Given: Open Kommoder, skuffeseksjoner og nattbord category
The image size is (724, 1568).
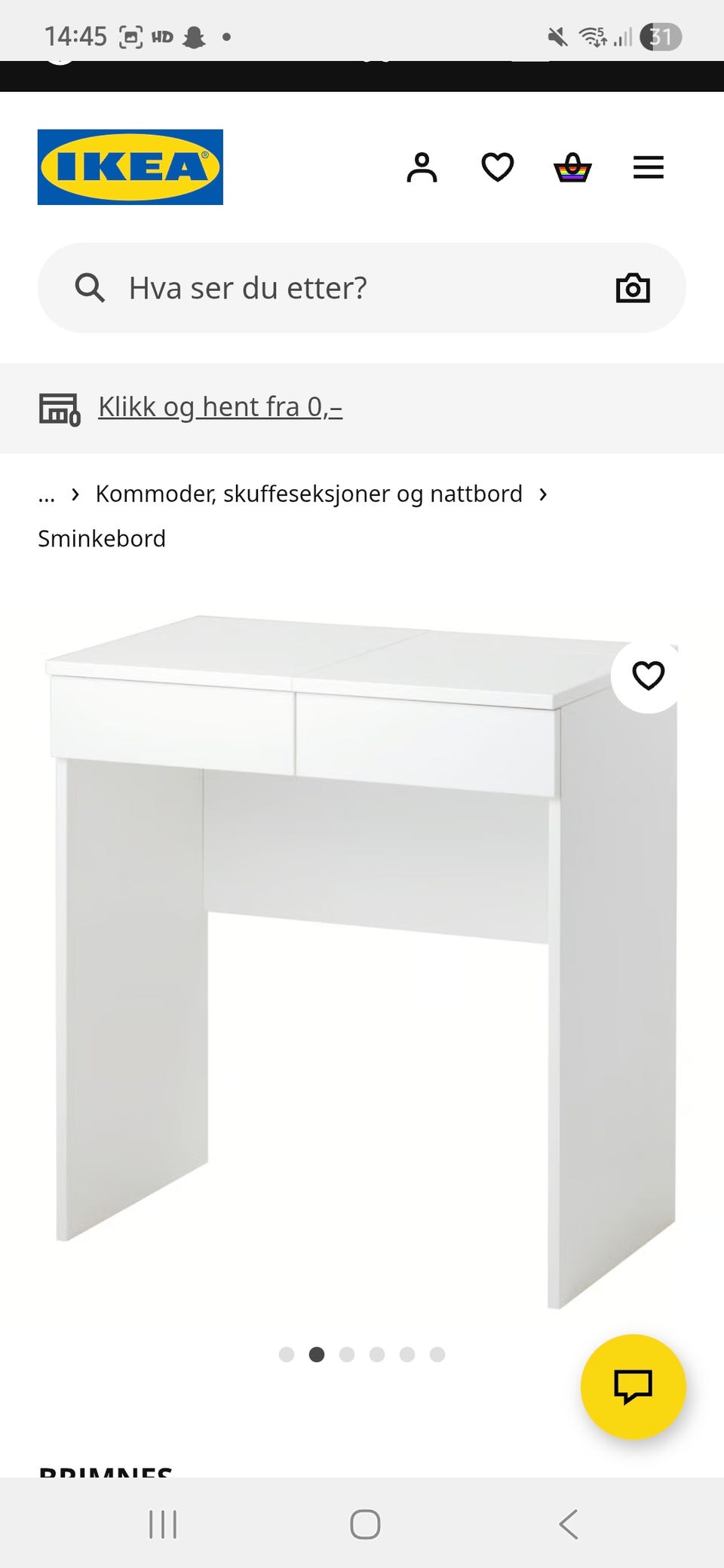Looking at the screenshot, I should coord(309,494).
